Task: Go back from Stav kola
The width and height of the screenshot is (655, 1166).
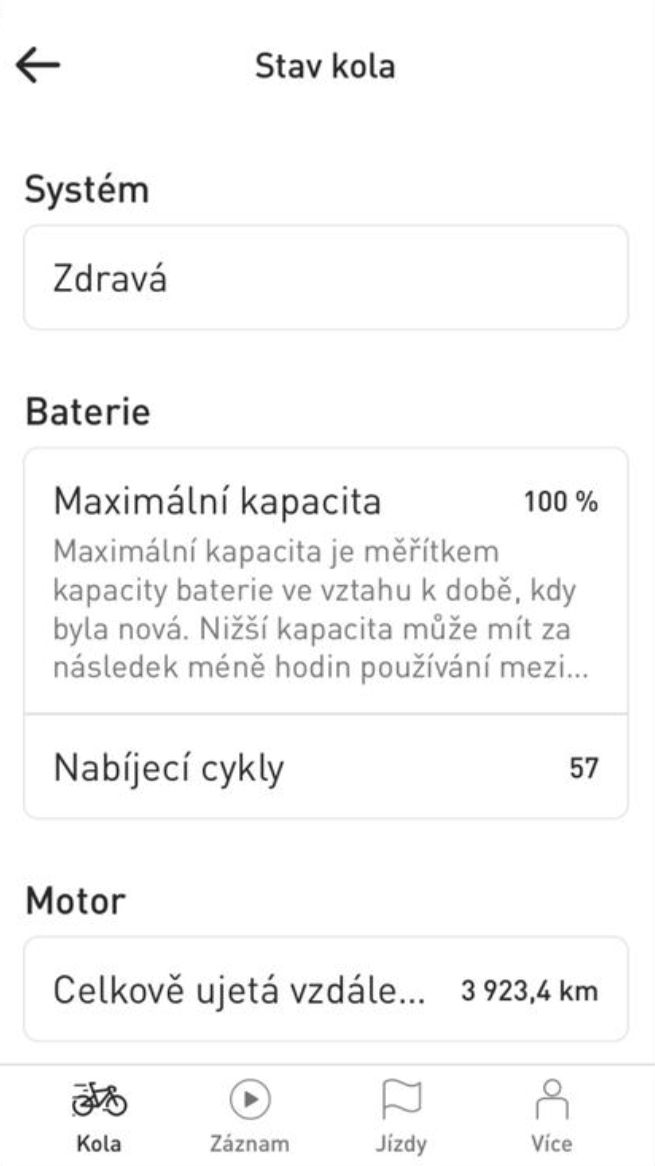Action: coord(38,66)
